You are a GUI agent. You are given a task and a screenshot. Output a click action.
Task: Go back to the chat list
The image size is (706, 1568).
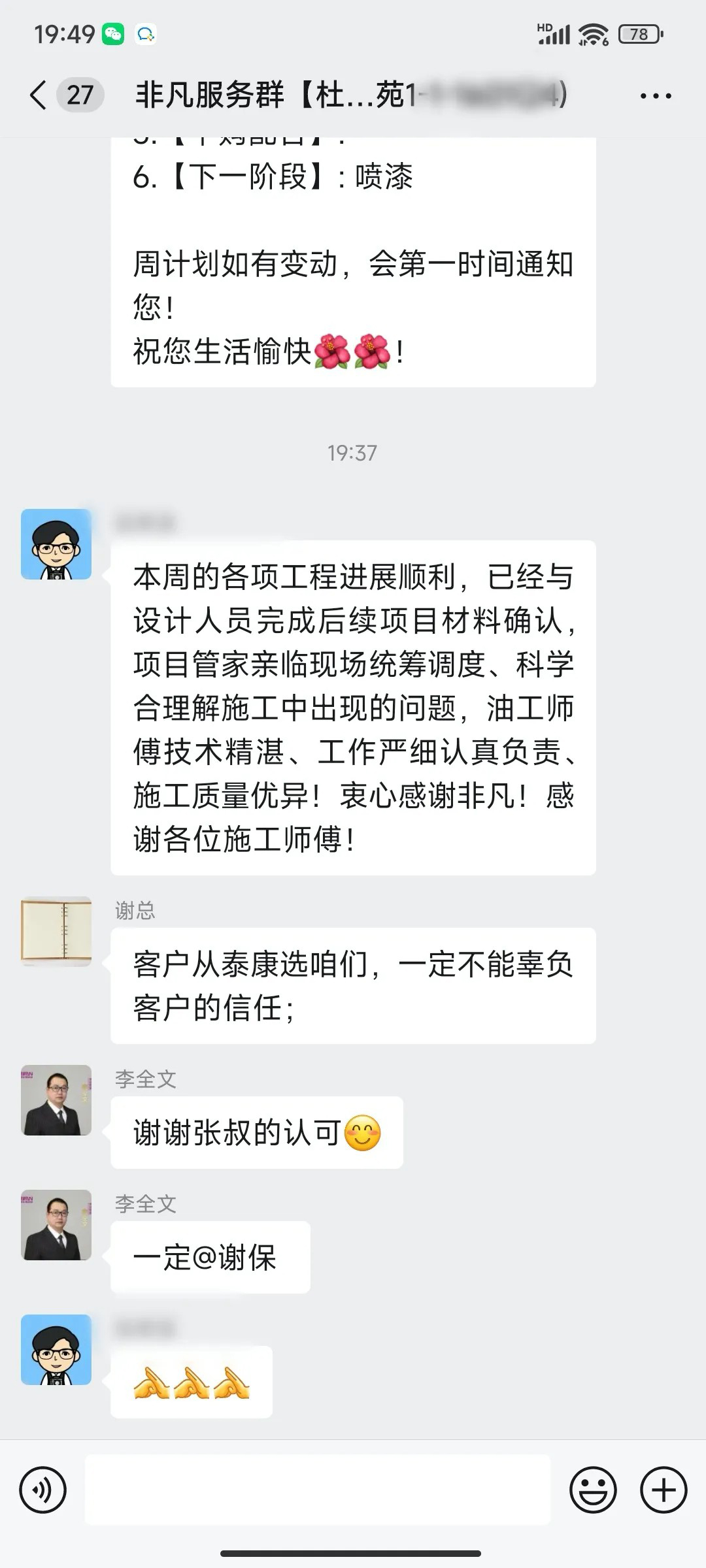click(39, 95)
